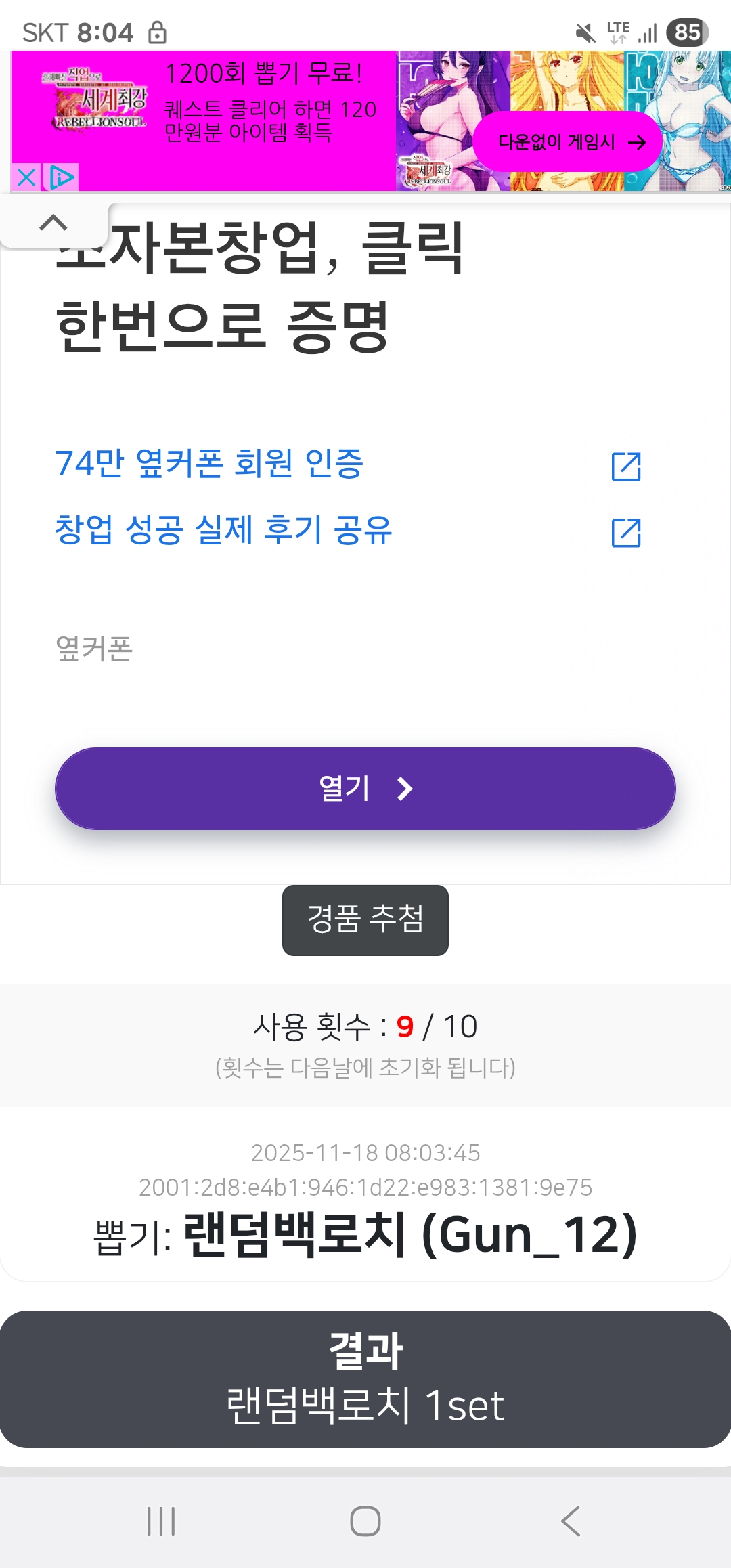
Task: Go back using the system back button
Action: [571, 1521]
